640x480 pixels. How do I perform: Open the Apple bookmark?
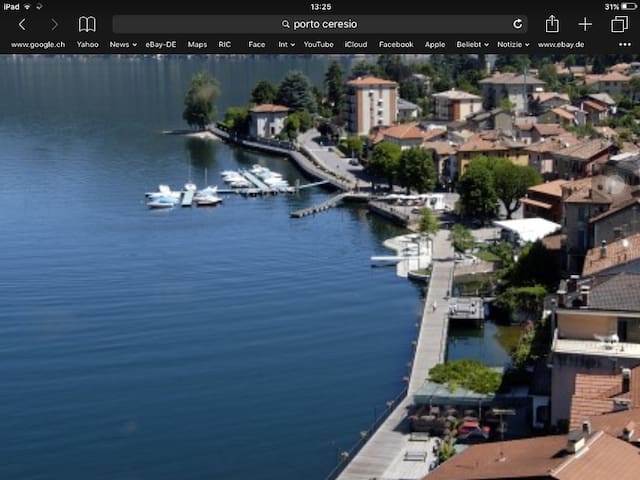[435, 44]
